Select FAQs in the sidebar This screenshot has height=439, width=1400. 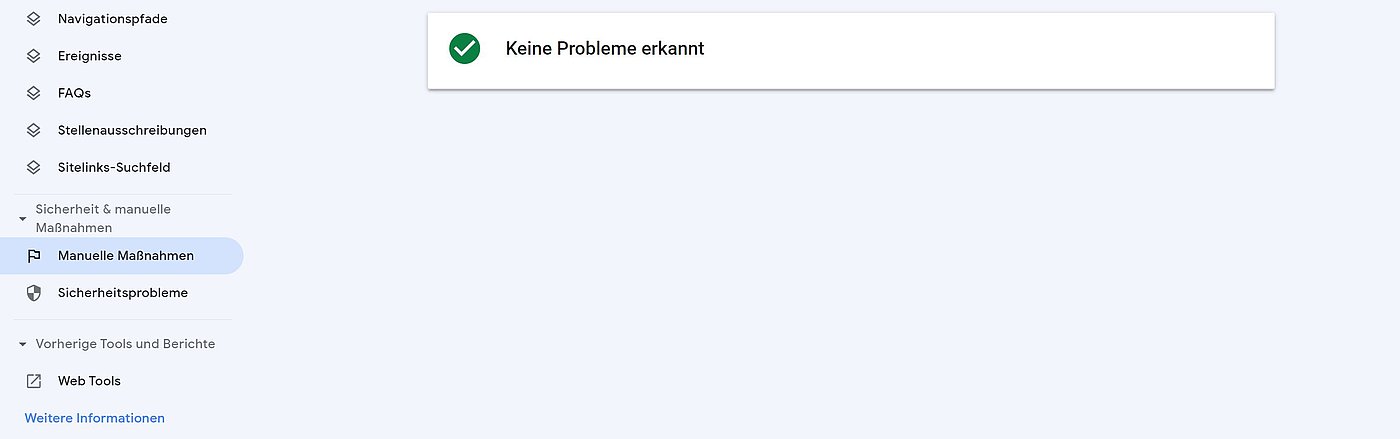coord(74,93)
